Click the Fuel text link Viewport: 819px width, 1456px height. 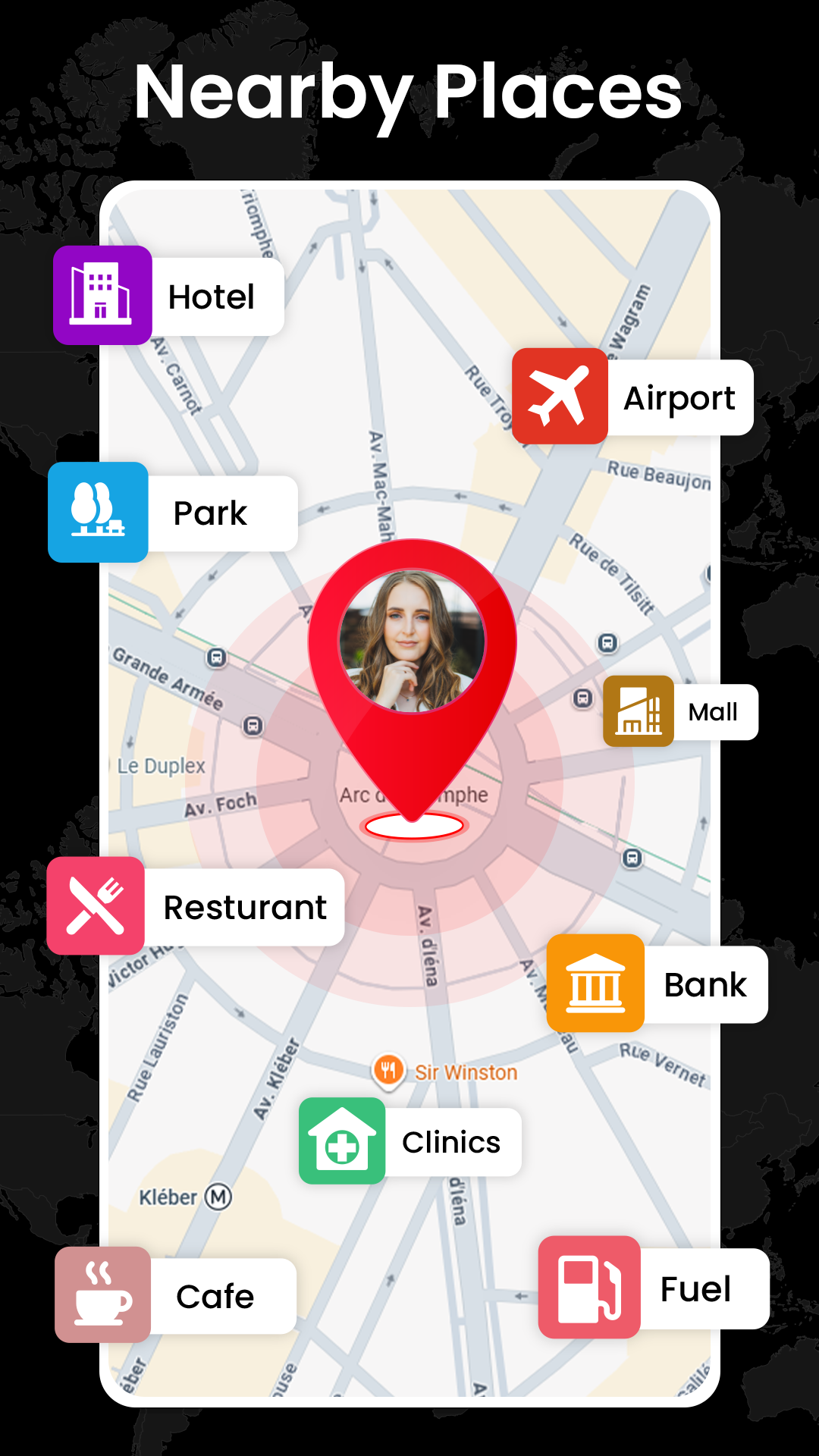(694, 1289)
